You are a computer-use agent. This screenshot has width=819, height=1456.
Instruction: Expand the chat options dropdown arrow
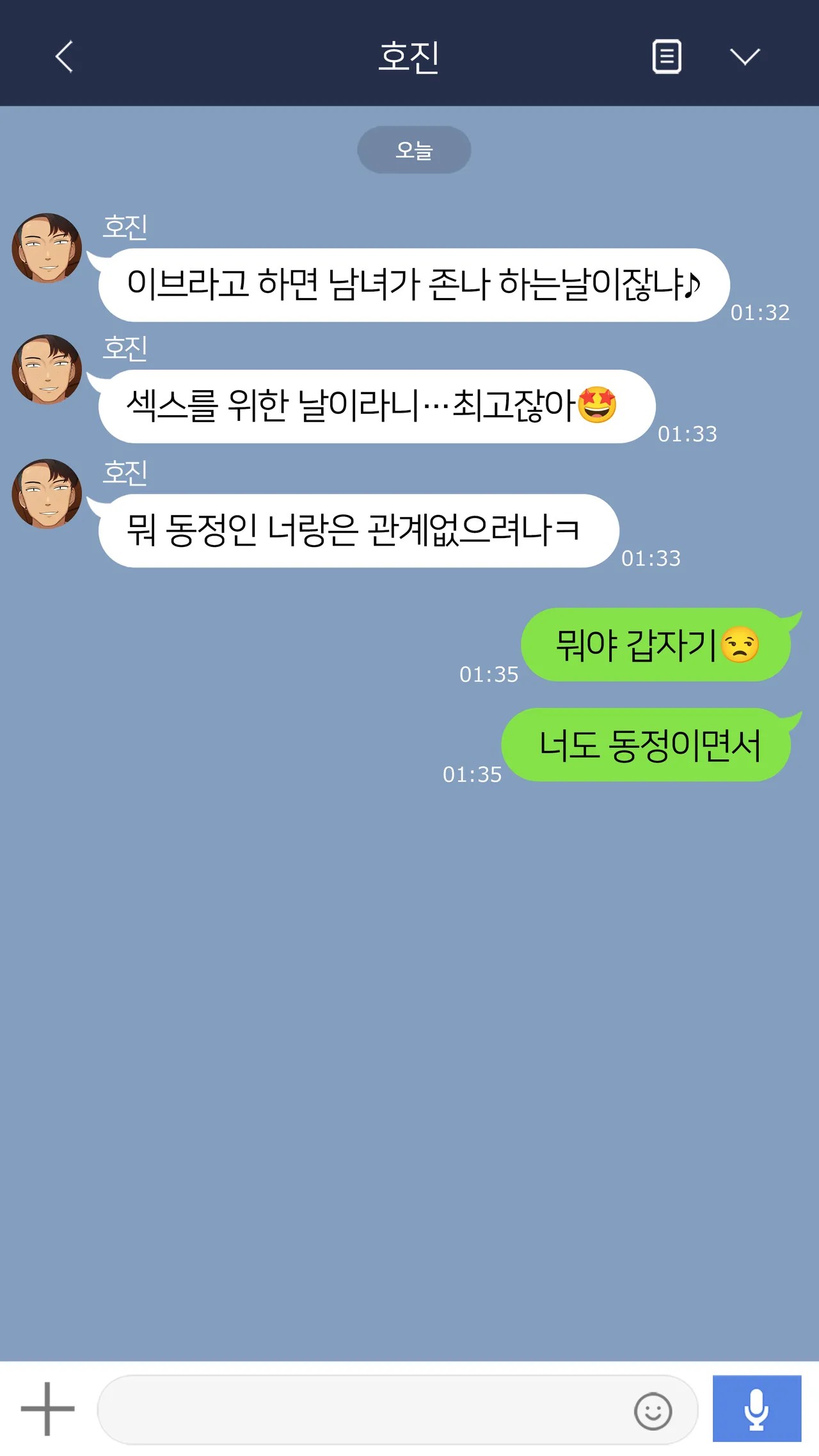745,57
